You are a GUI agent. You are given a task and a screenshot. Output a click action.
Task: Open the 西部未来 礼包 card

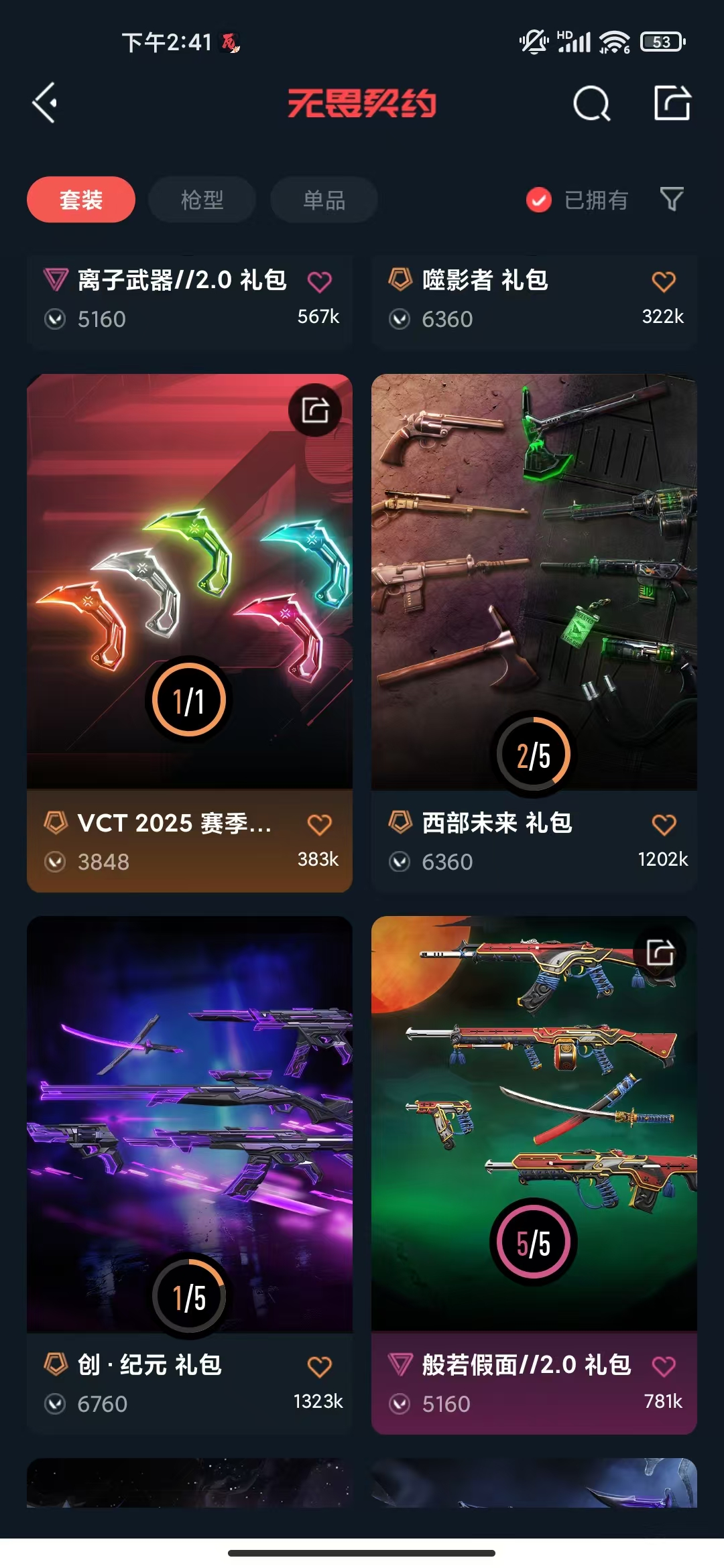(534, 633)
